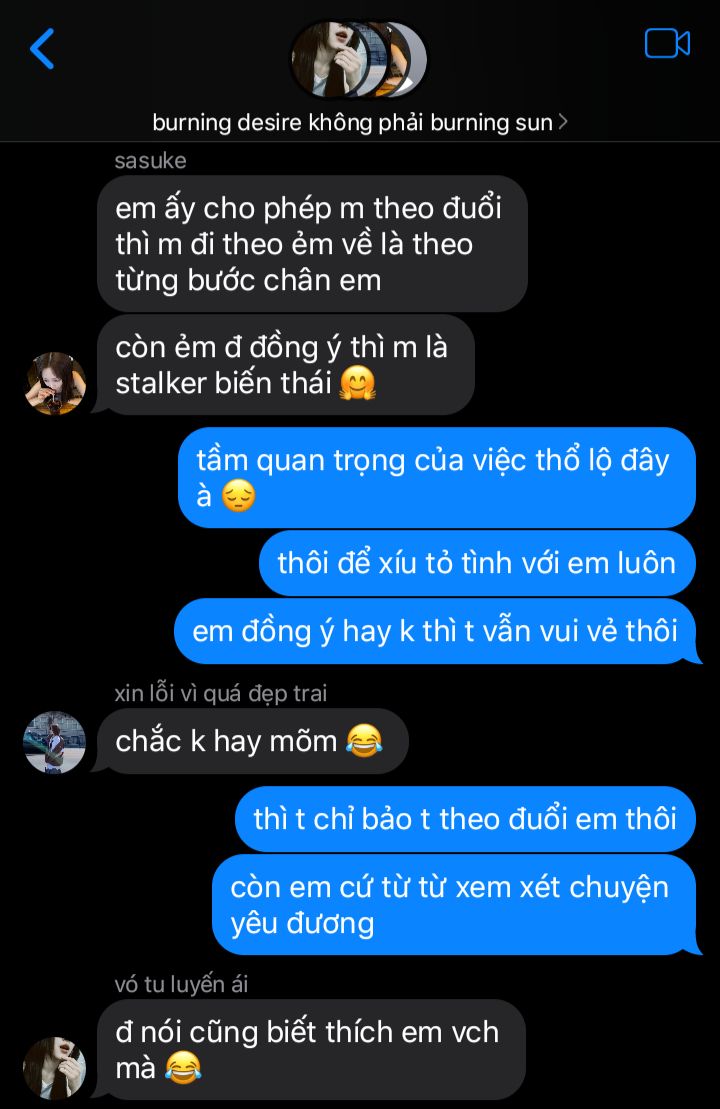View the profile picture of xin lỗi vì quá đẹp trai

[x=55, y=742]
